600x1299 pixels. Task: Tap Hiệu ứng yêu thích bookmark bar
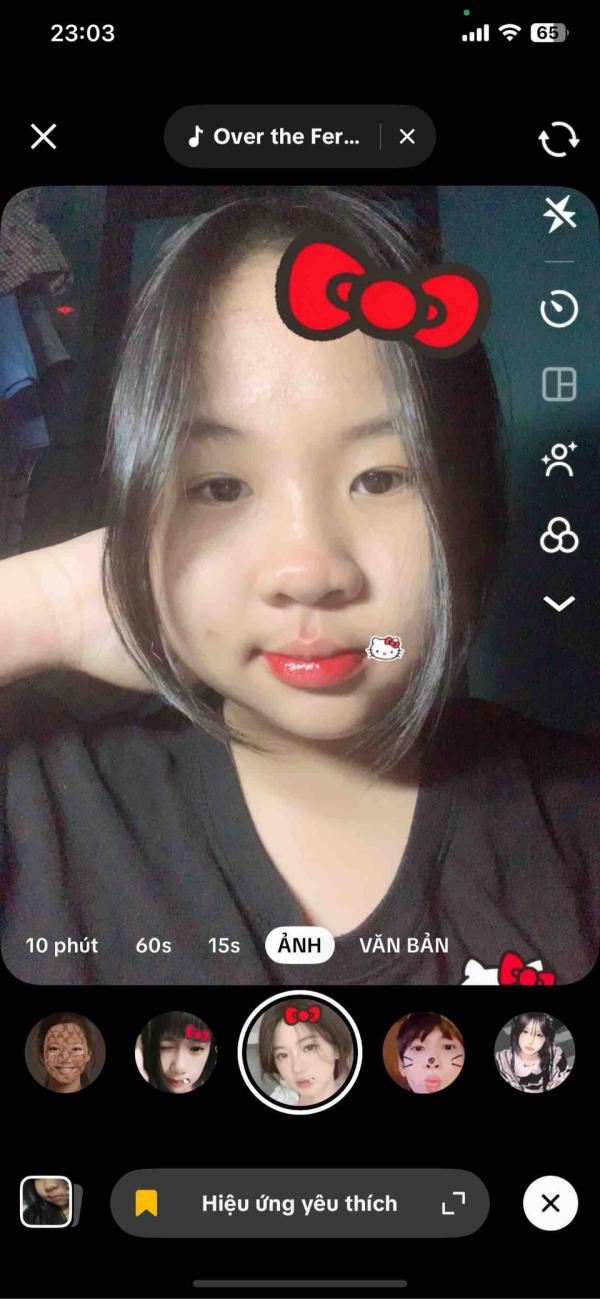pyautogui.click(x=299, y=1203)
